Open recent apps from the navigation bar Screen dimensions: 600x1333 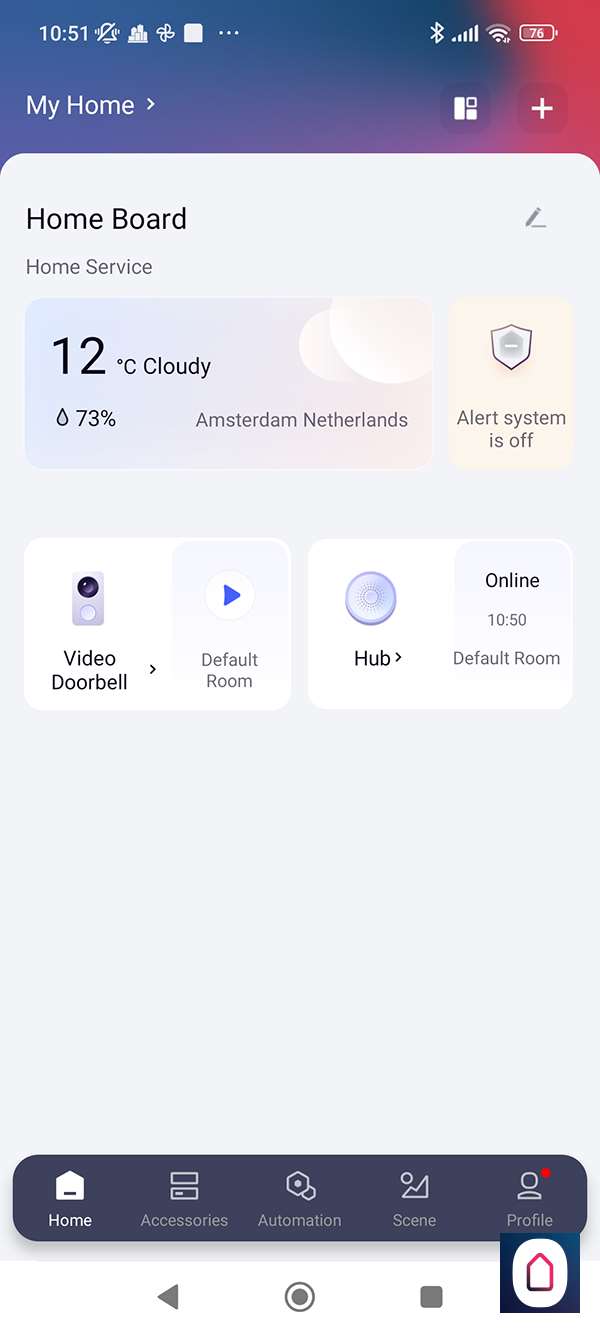[x=431, y=1297]
